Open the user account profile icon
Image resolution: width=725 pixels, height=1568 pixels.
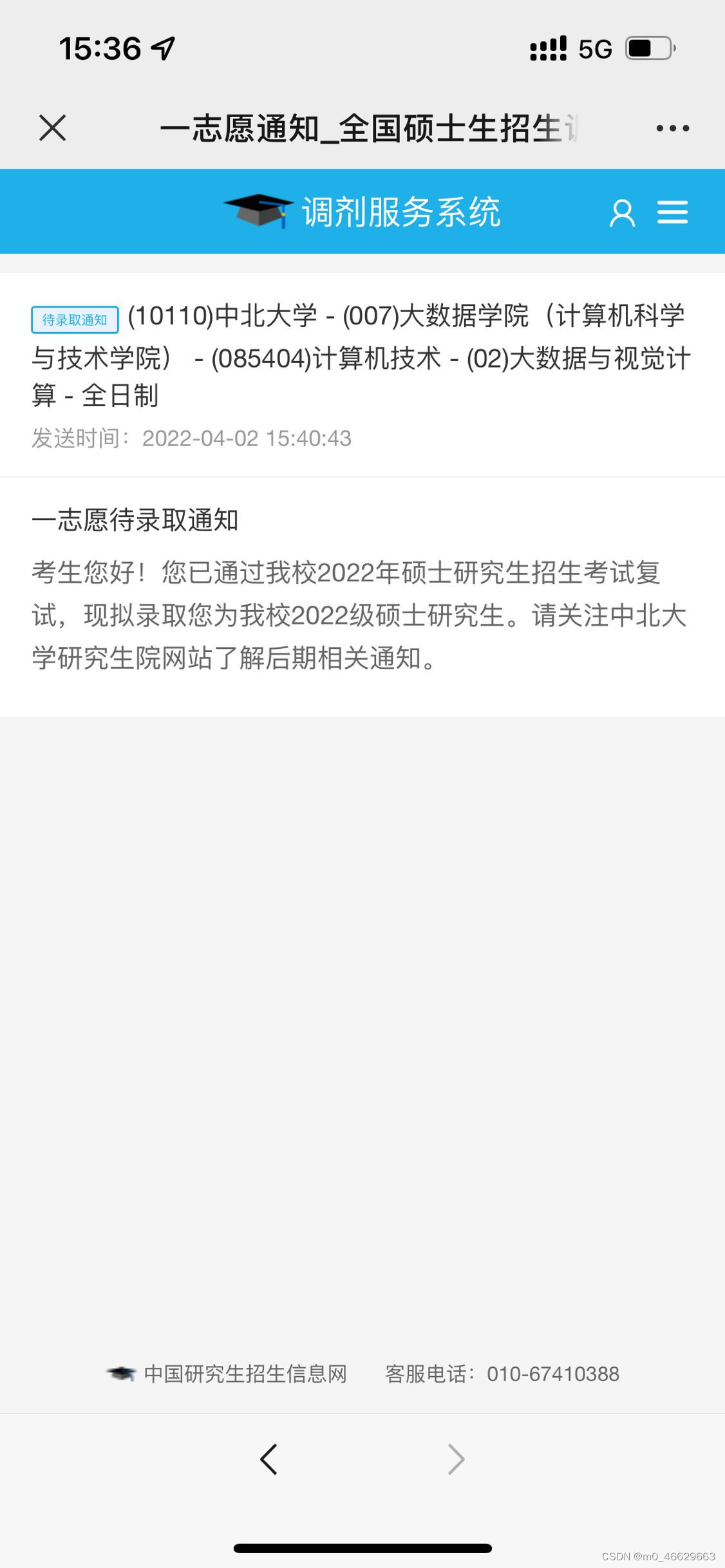pyautogui.click(x=622, y=212)
